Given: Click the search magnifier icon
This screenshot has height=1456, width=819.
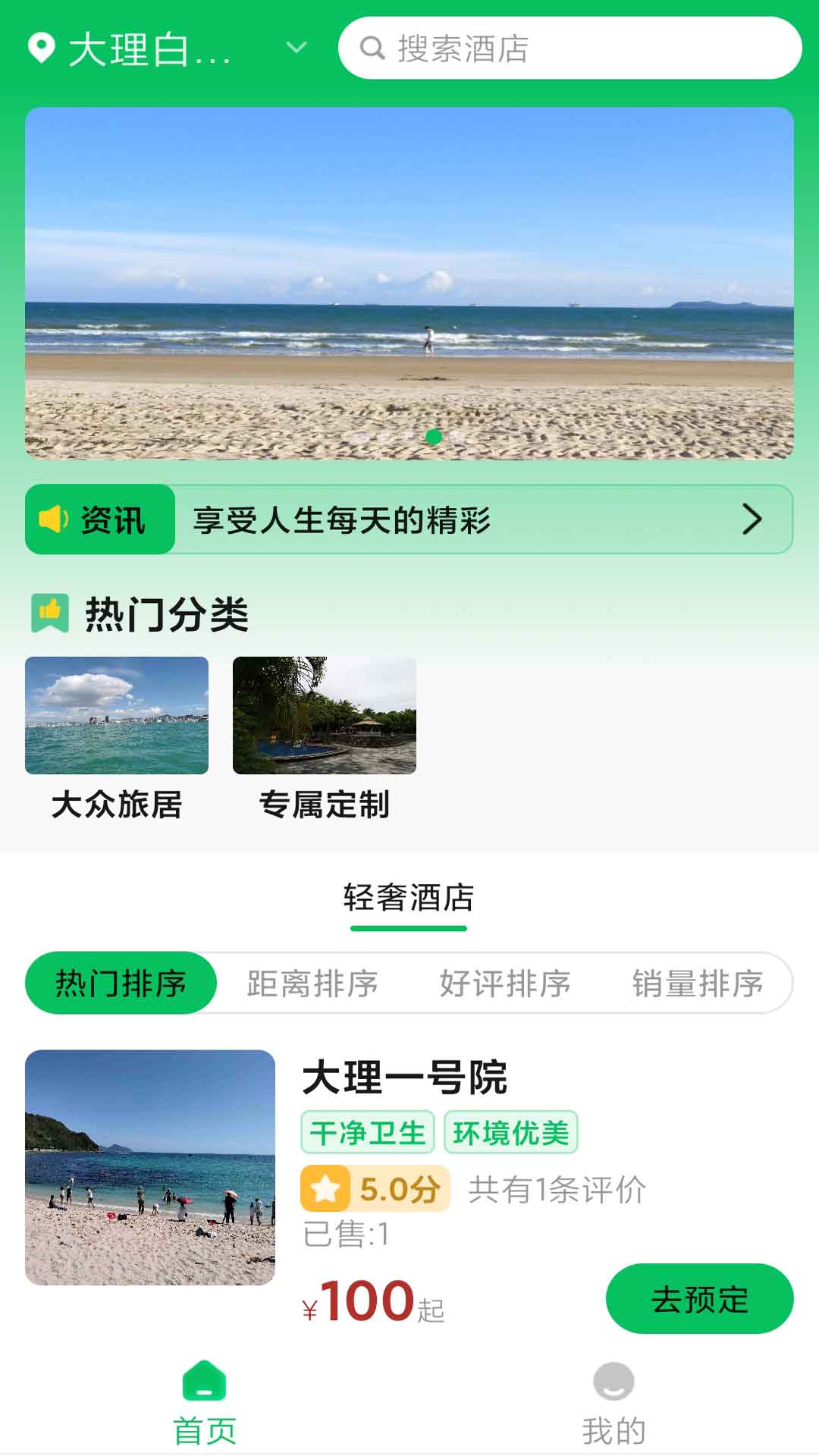Looking at the screenshot, I should [x=370, y=48].
